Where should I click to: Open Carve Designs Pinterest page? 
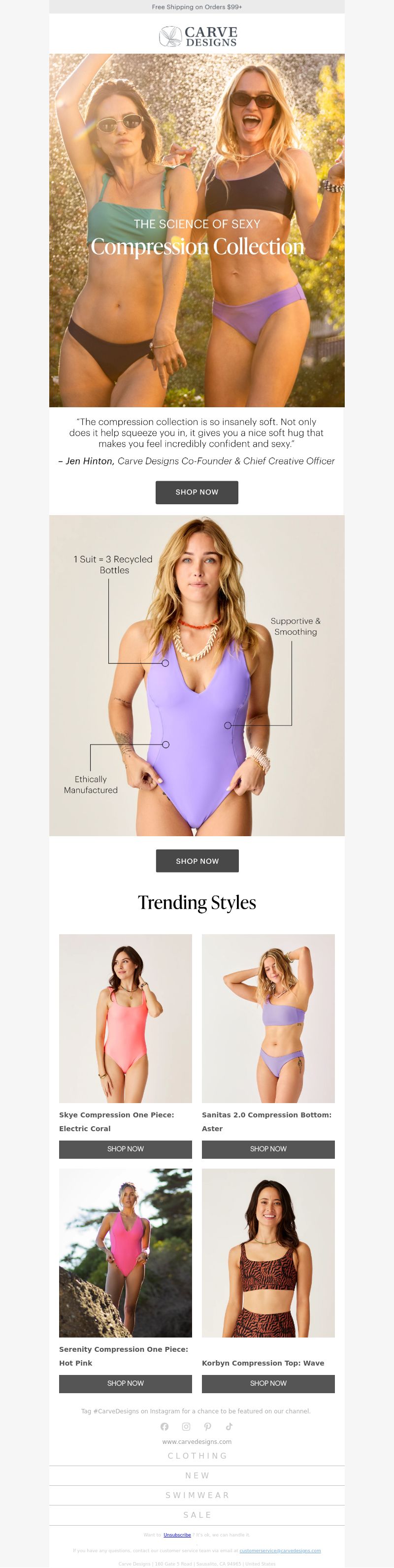point(208,1426)
